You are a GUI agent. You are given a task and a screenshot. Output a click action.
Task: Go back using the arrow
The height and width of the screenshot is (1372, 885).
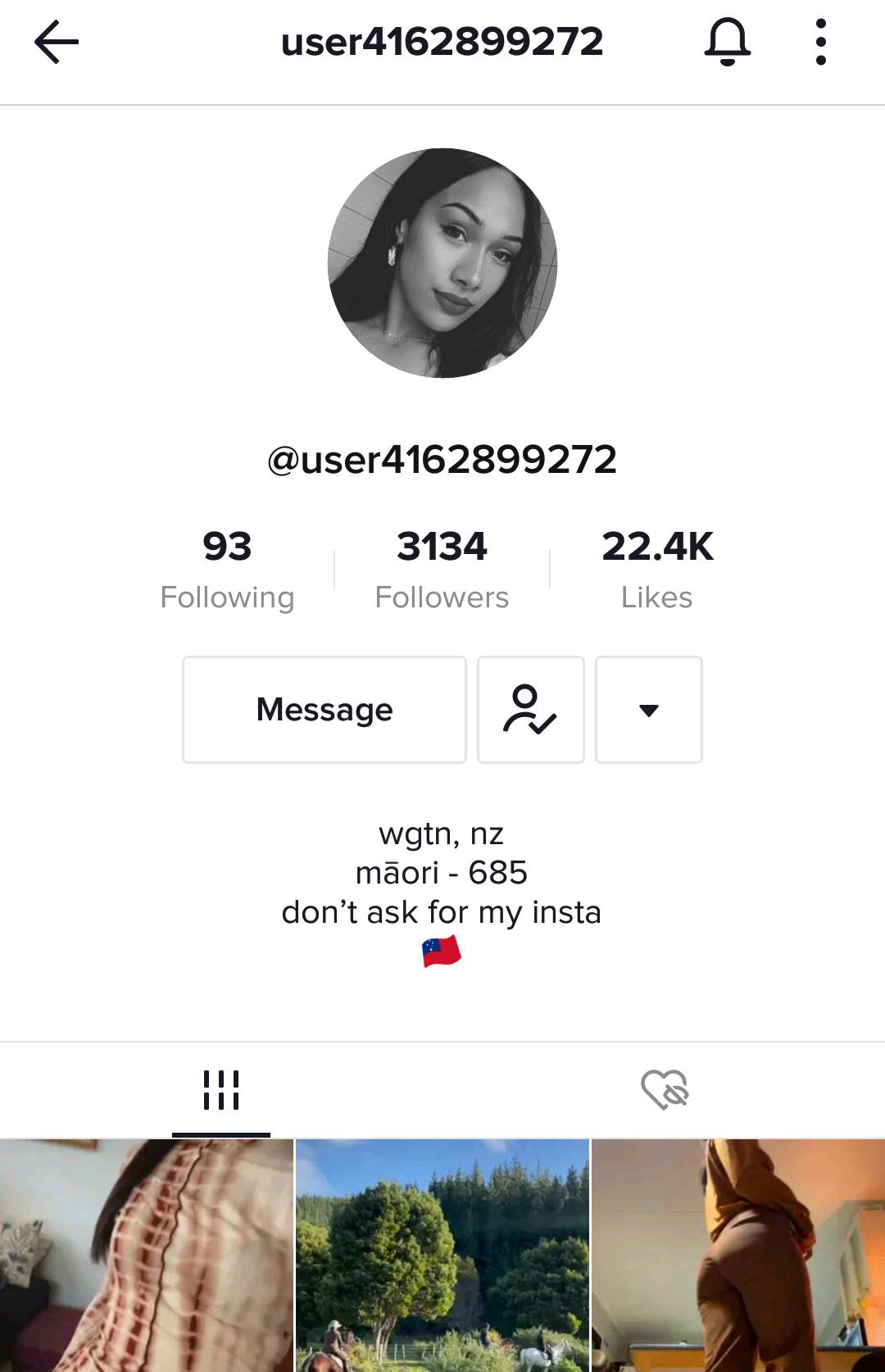click(x=57, y=43)
